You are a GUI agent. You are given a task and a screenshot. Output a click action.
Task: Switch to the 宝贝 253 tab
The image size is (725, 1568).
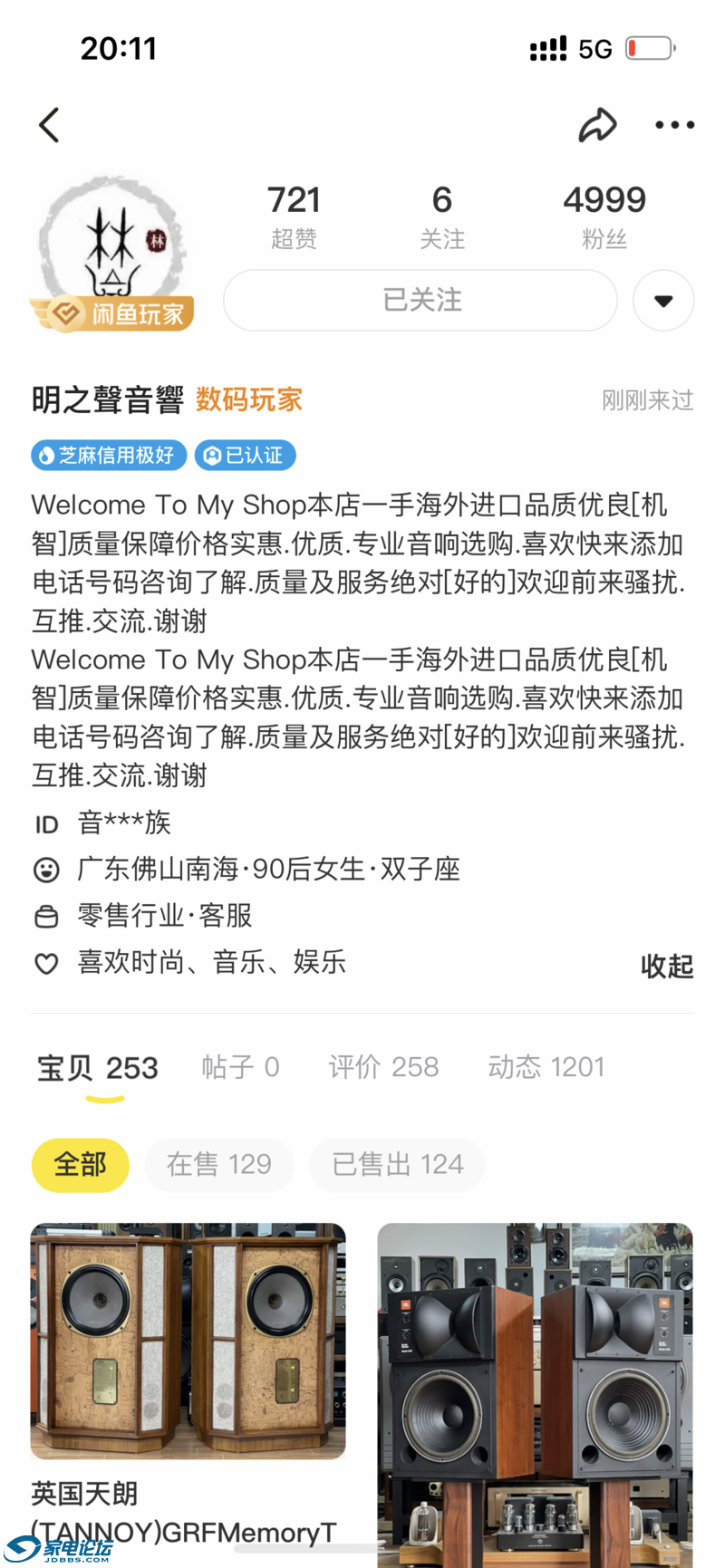(98, 1068)
